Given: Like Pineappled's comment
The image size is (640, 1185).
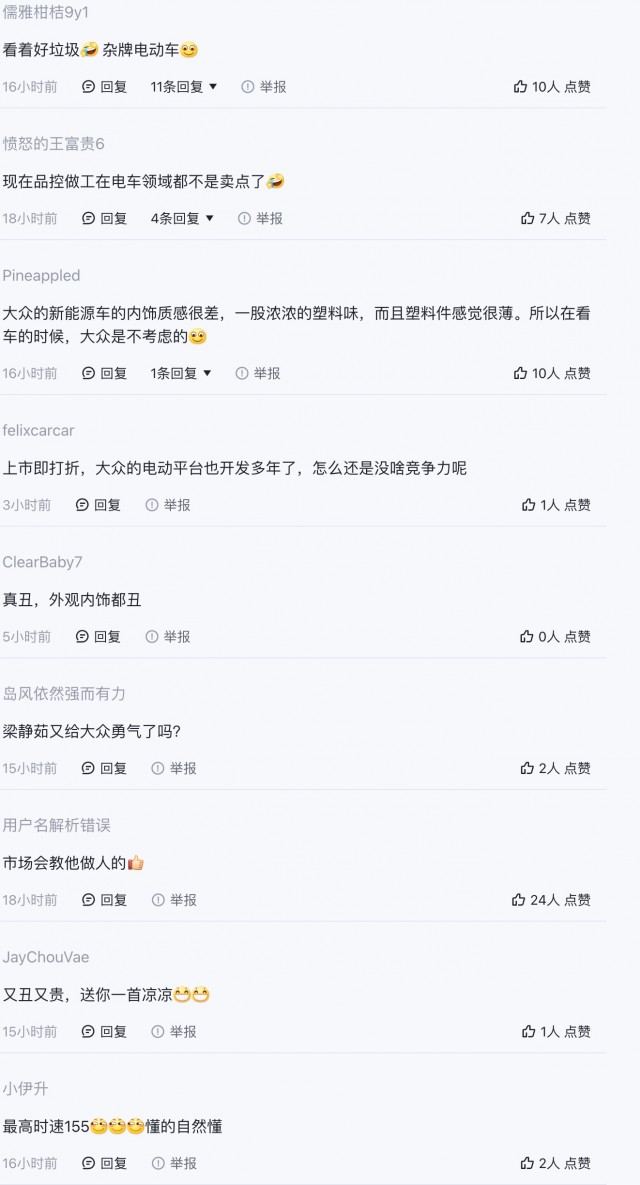Looking at the screenshot, I should [552, 373].
